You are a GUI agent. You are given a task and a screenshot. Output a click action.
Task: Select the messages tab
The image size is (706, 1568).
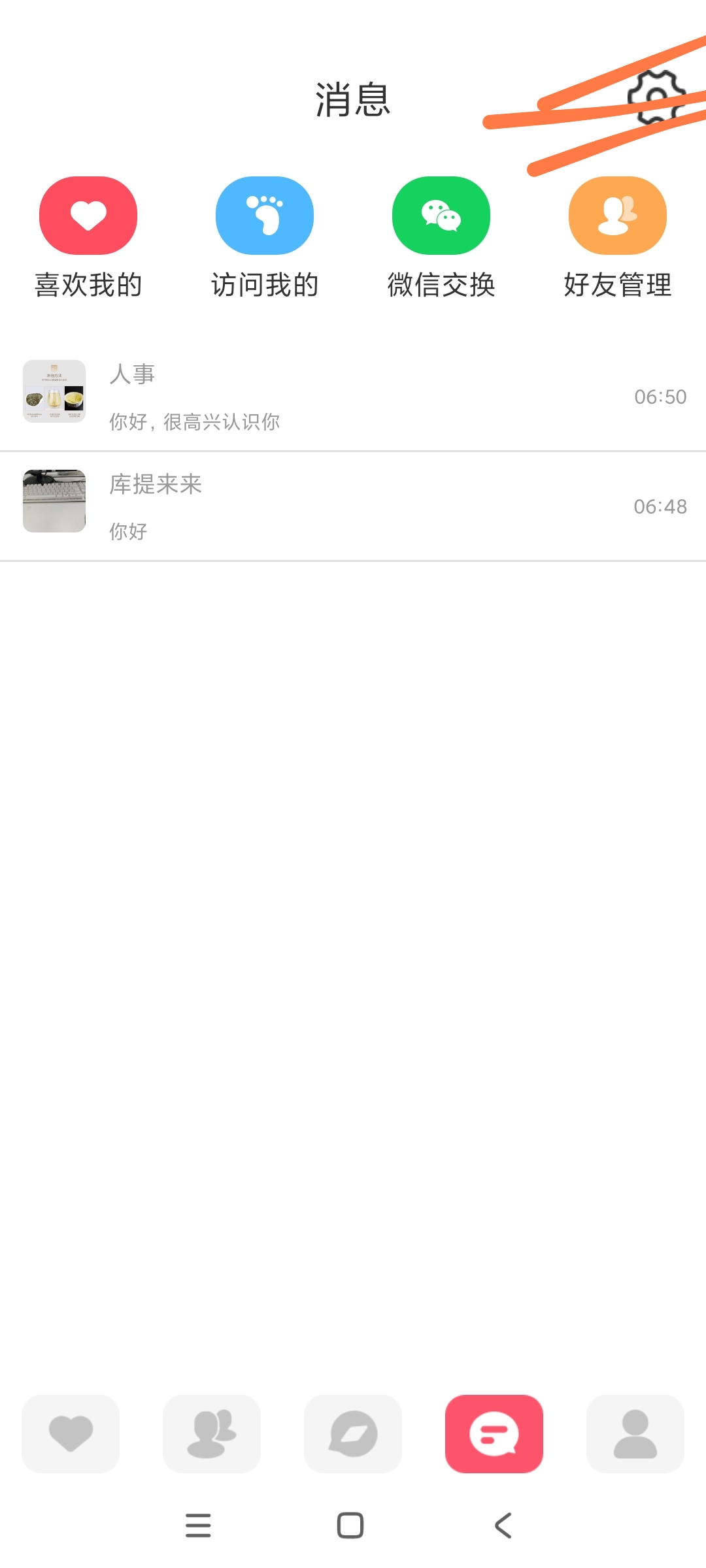point(494,1433)
